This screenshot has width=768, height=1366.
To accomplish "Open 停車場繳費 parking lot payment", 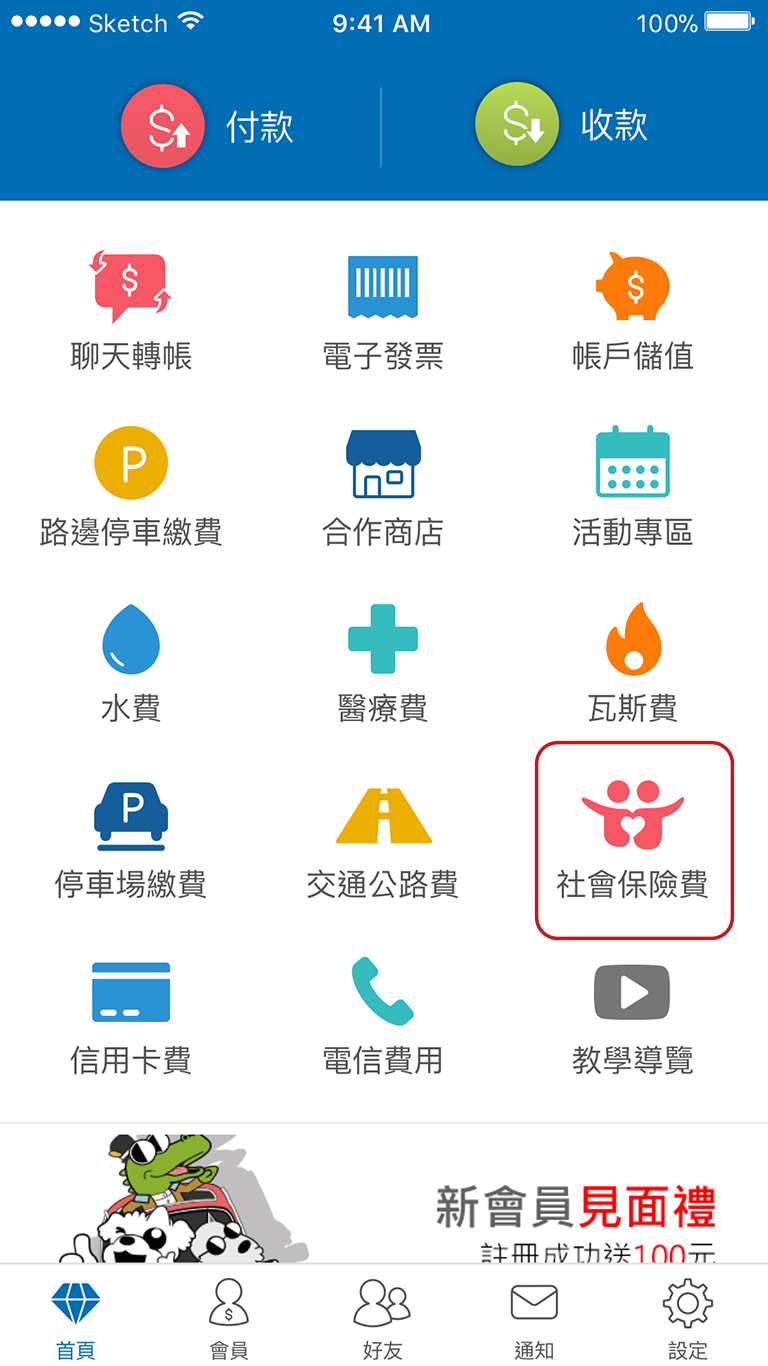I will tap(131, 840).
